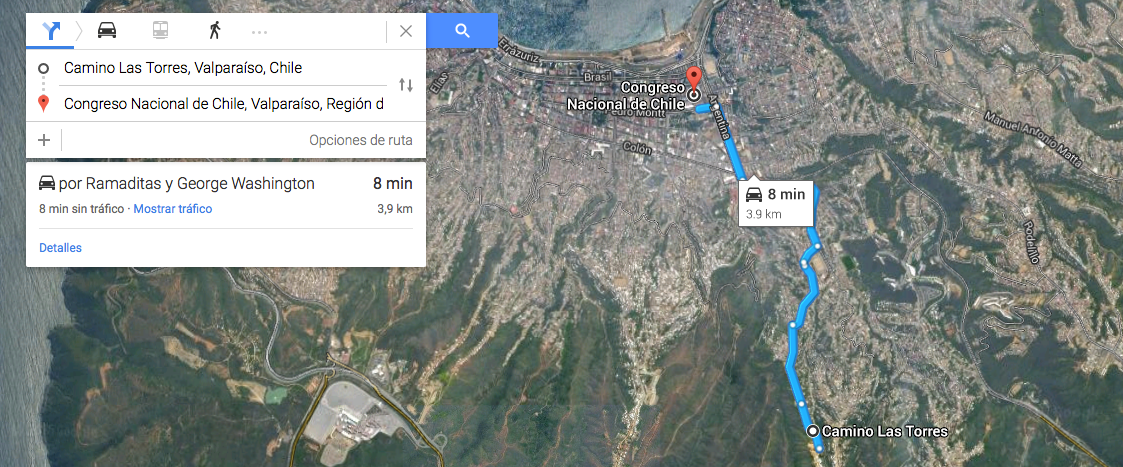The width and height of the screenshot is (1123, 467).
Task: Tap the red Congreso Nacional destination pin
Action: [x=693, y=80]
